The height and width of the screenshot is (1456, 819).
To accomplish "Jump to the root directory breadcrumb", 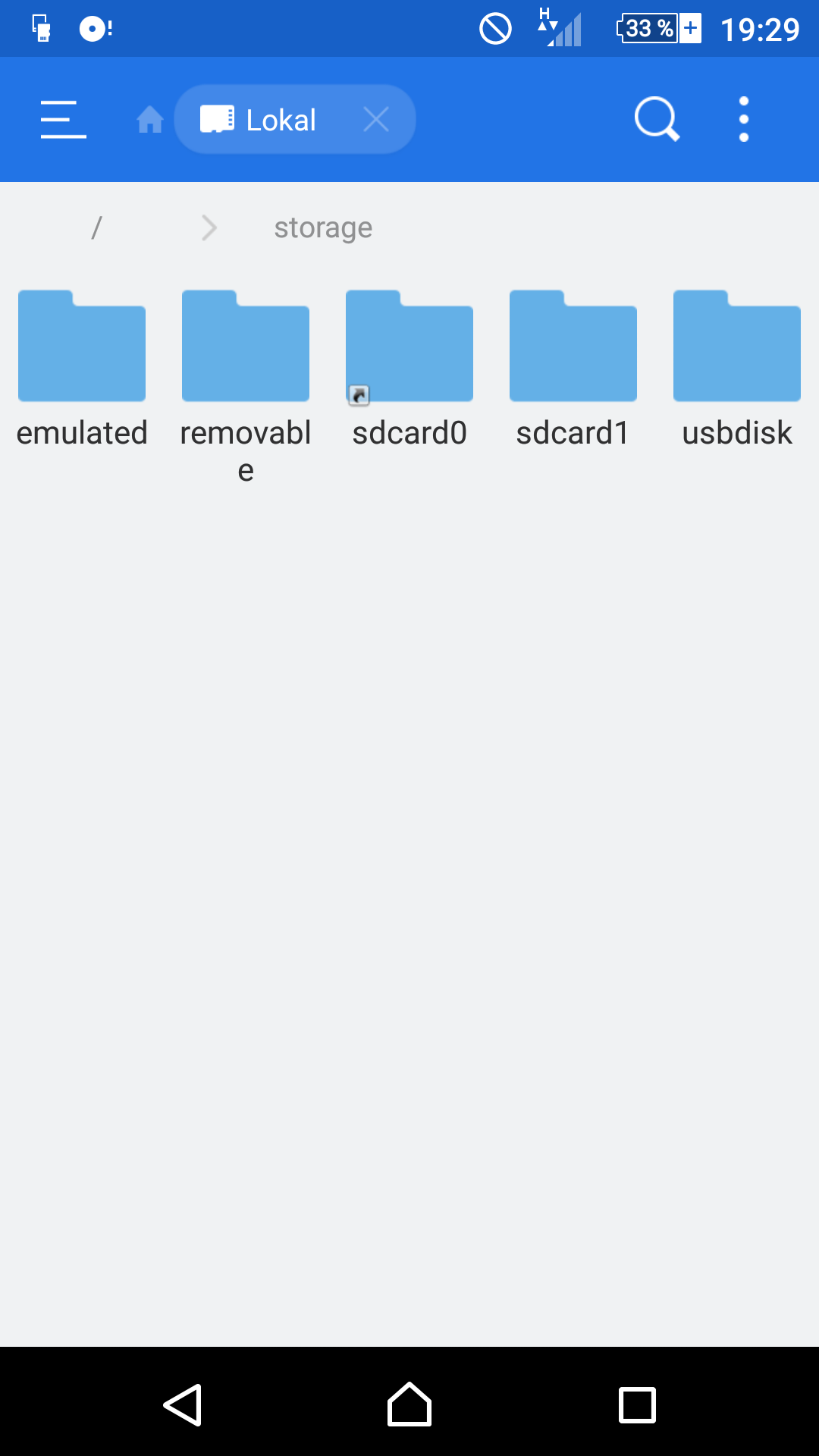I will [96, 227].
